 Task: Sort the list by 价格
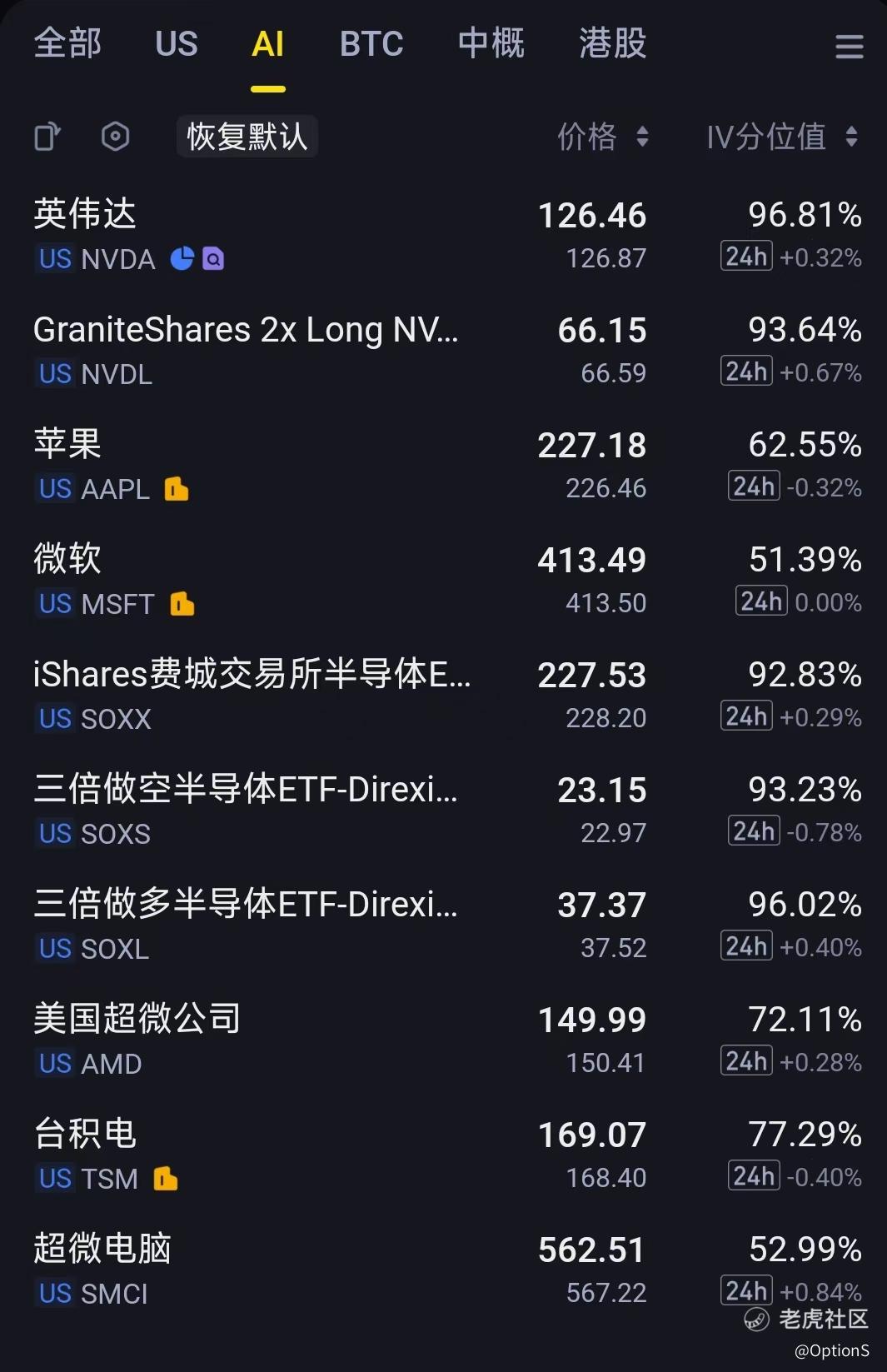click(603, 137)
